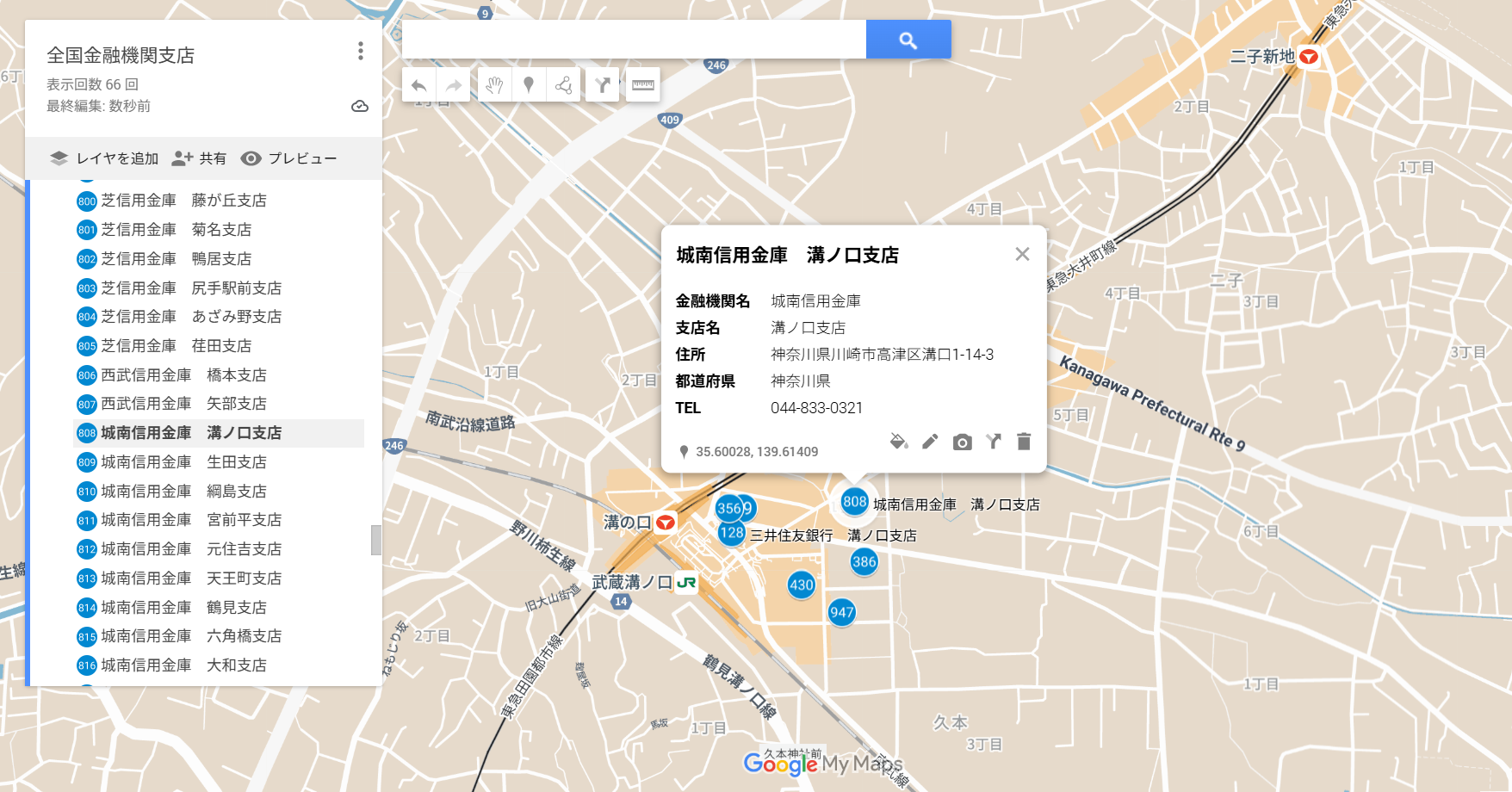Add a new layer (レイヤを追加)
This screenshot has height=792, width=1512.
[104, 158]
